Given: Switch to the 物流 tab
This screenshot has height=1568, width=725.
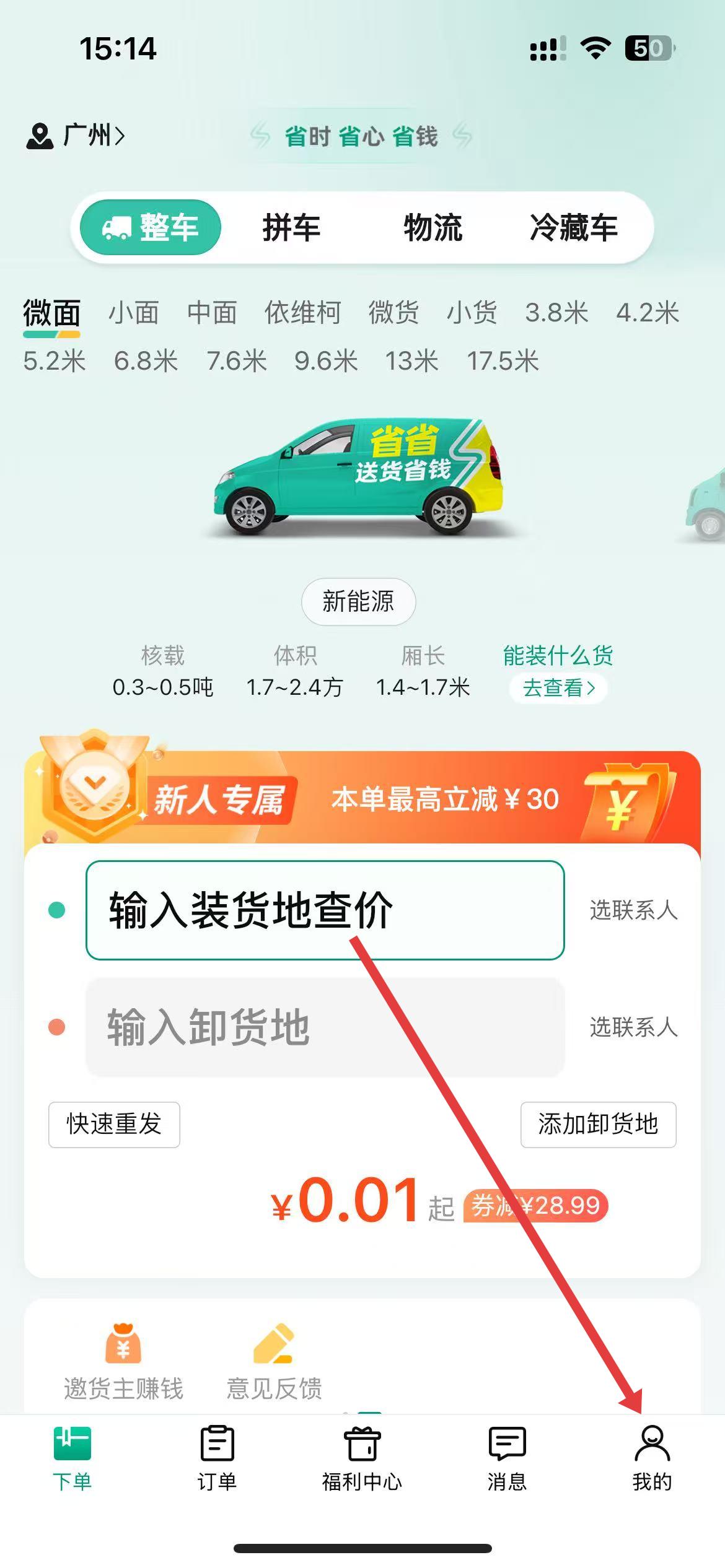Looking at the screenshot, I should click(x=433, y=228).
